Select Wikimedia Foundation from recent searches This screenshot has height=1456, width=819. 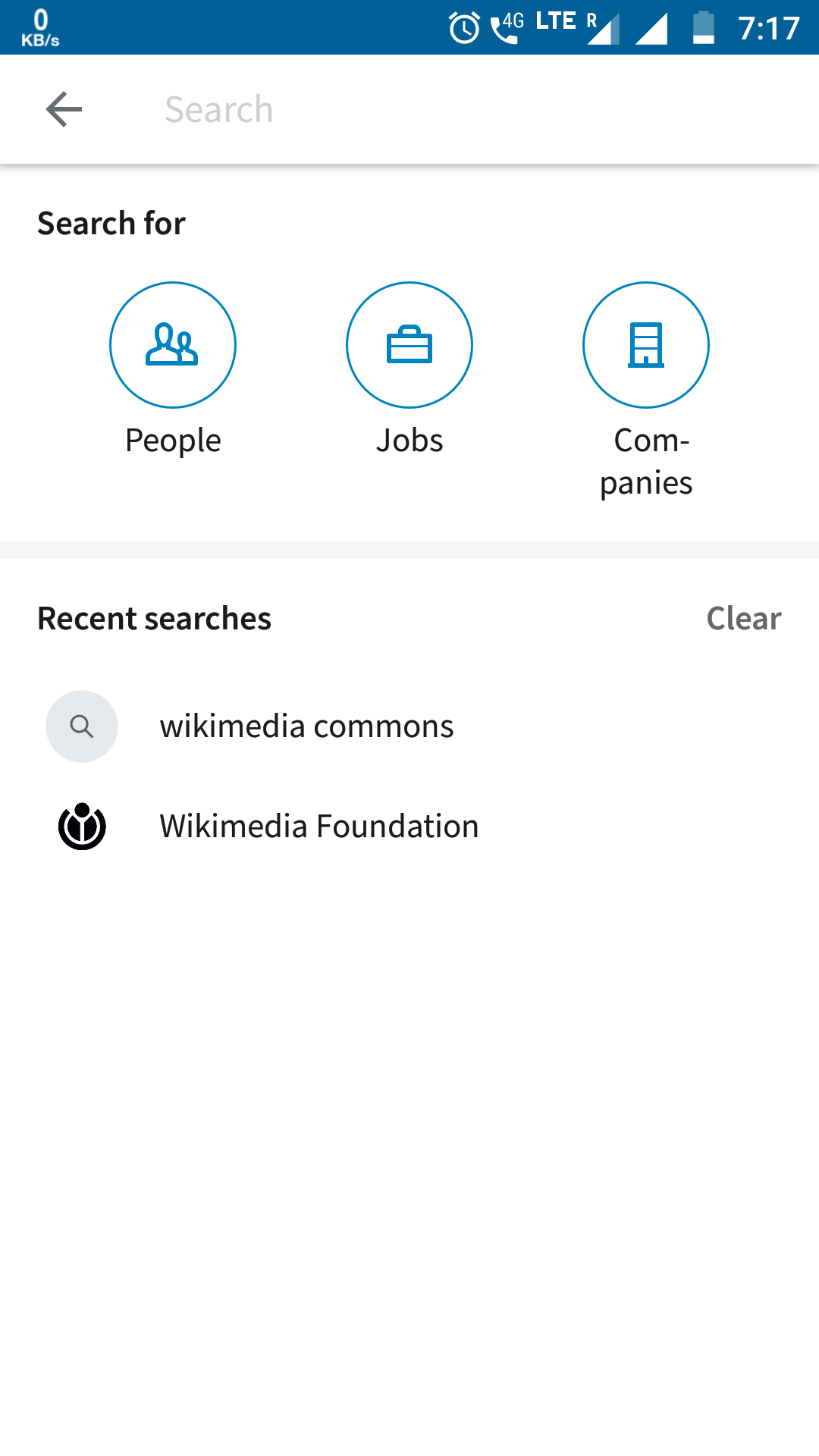click(x=318, y=826)
